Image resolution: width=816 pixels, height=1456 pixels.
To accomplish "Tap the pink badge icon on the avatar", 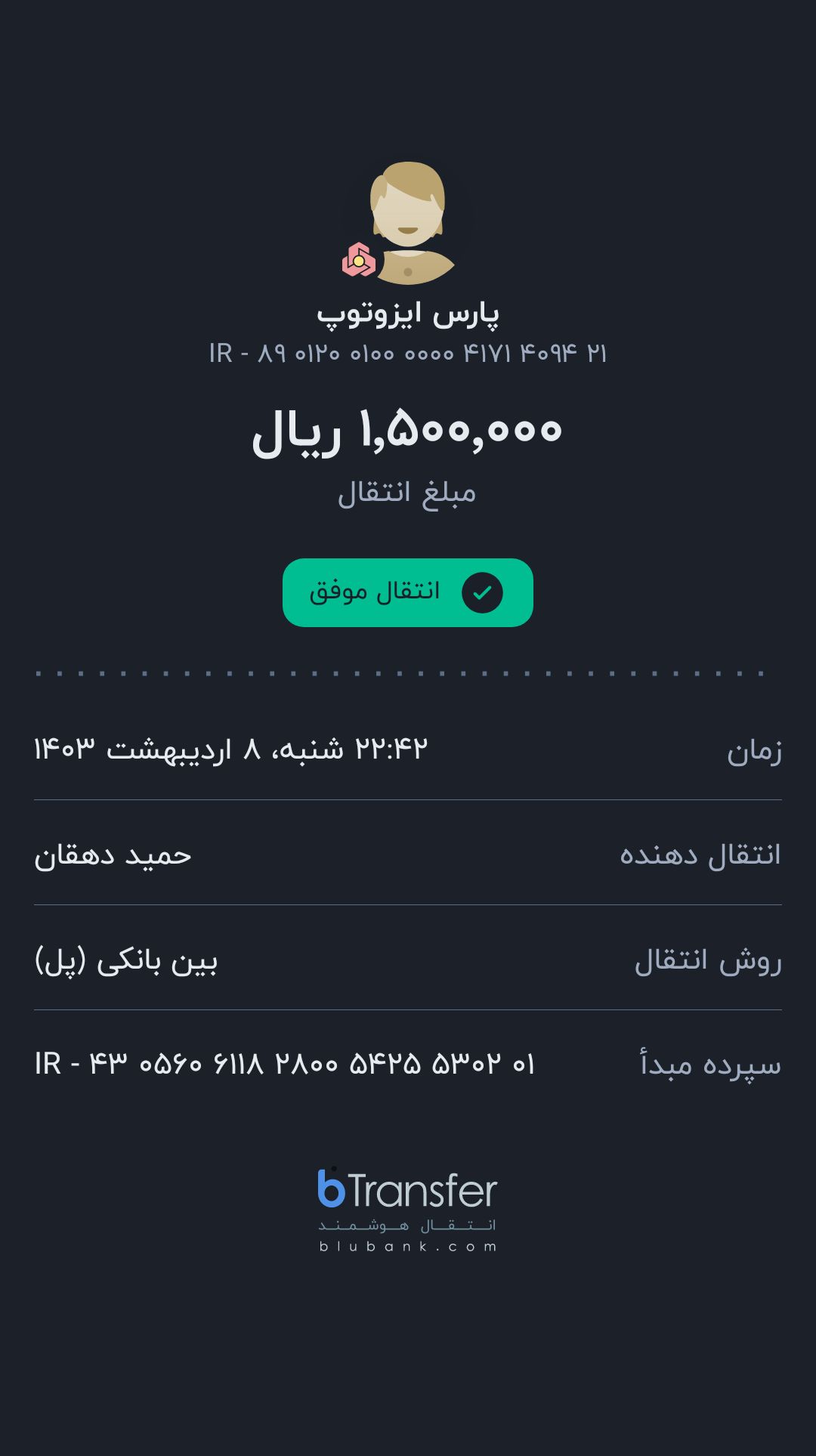I will [x=359, y=259].
